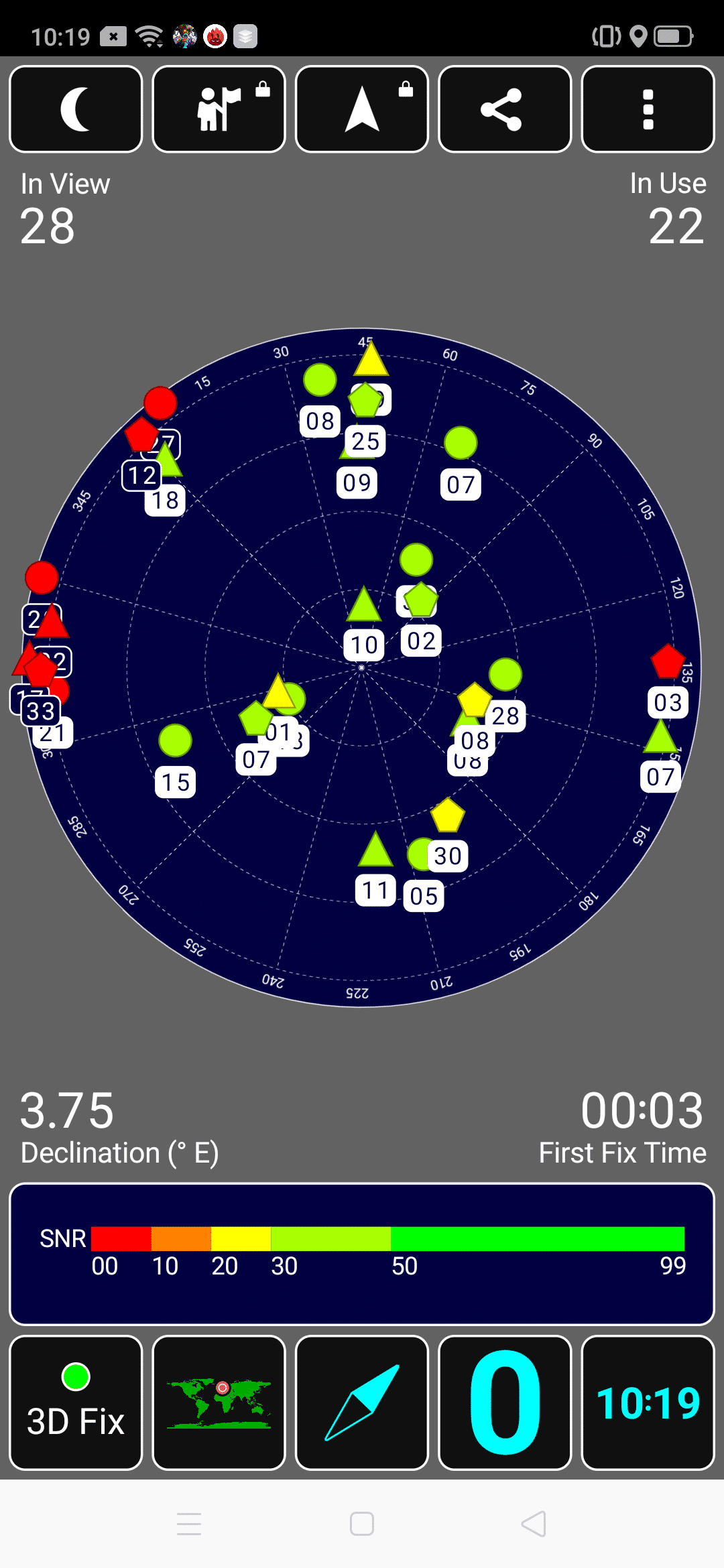Open the world map view
Viewport: 724px width, 1568px height.
tap(219, 1402)
